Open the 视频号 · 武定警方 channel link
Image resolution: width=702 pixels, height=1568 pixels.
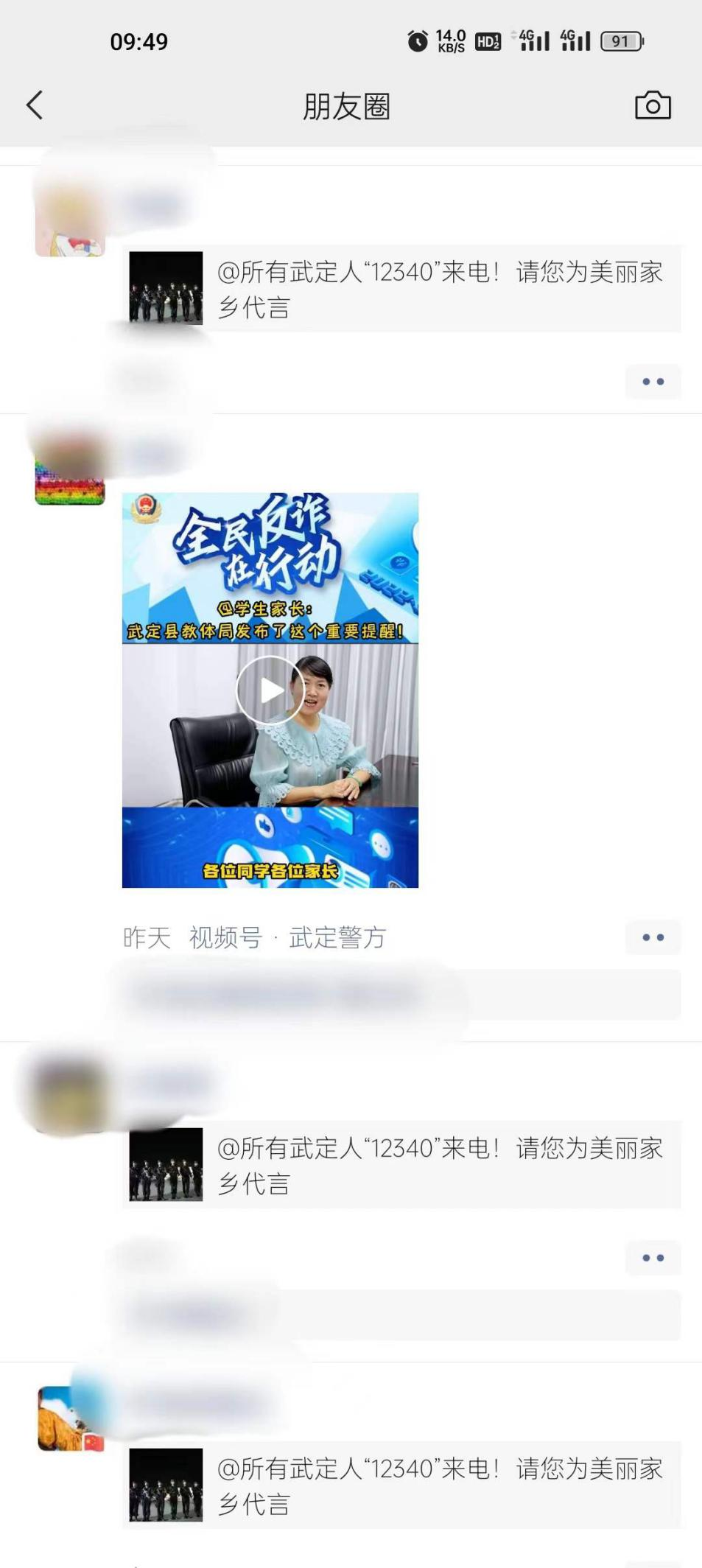[x=287, y=938]
